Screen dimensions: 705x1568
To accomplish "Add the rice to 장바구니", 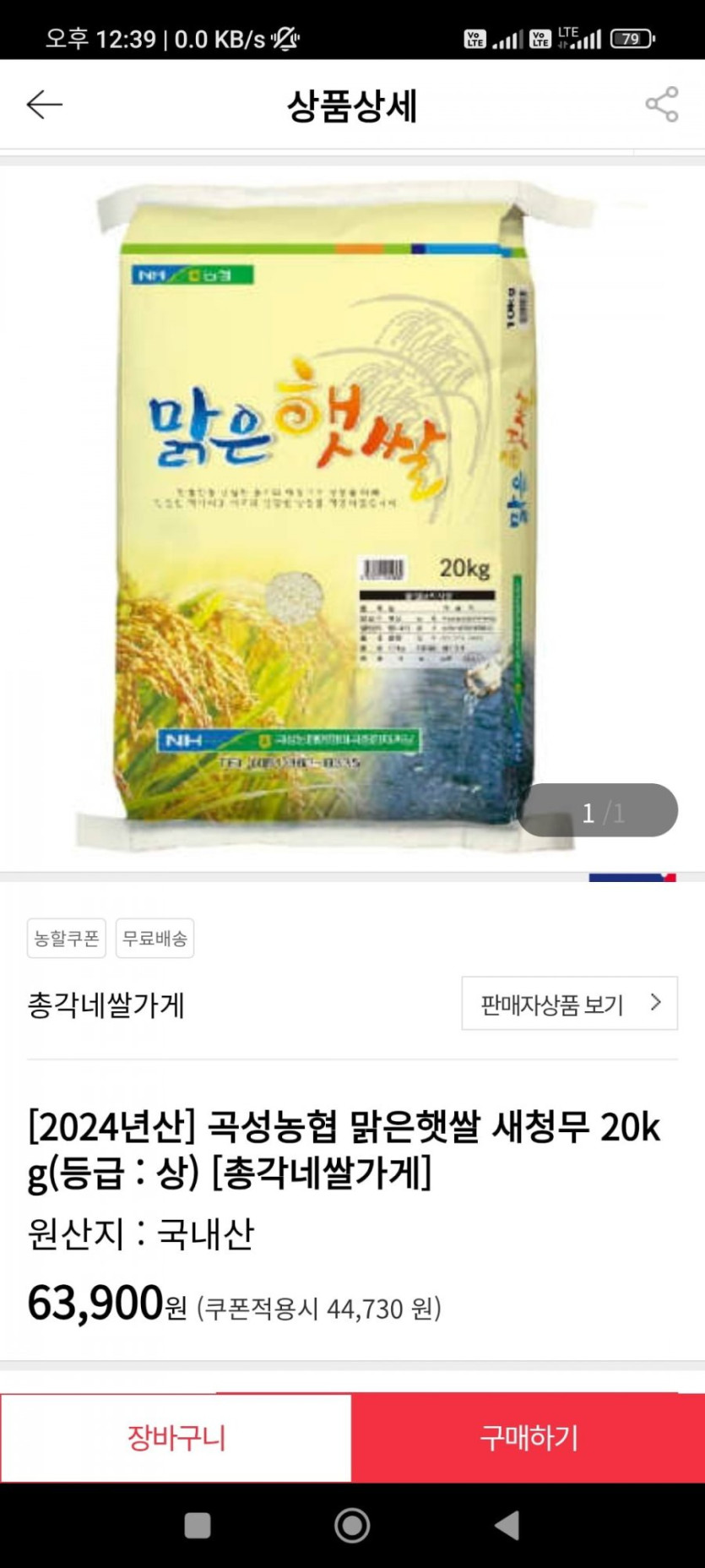I will 176,1438.
